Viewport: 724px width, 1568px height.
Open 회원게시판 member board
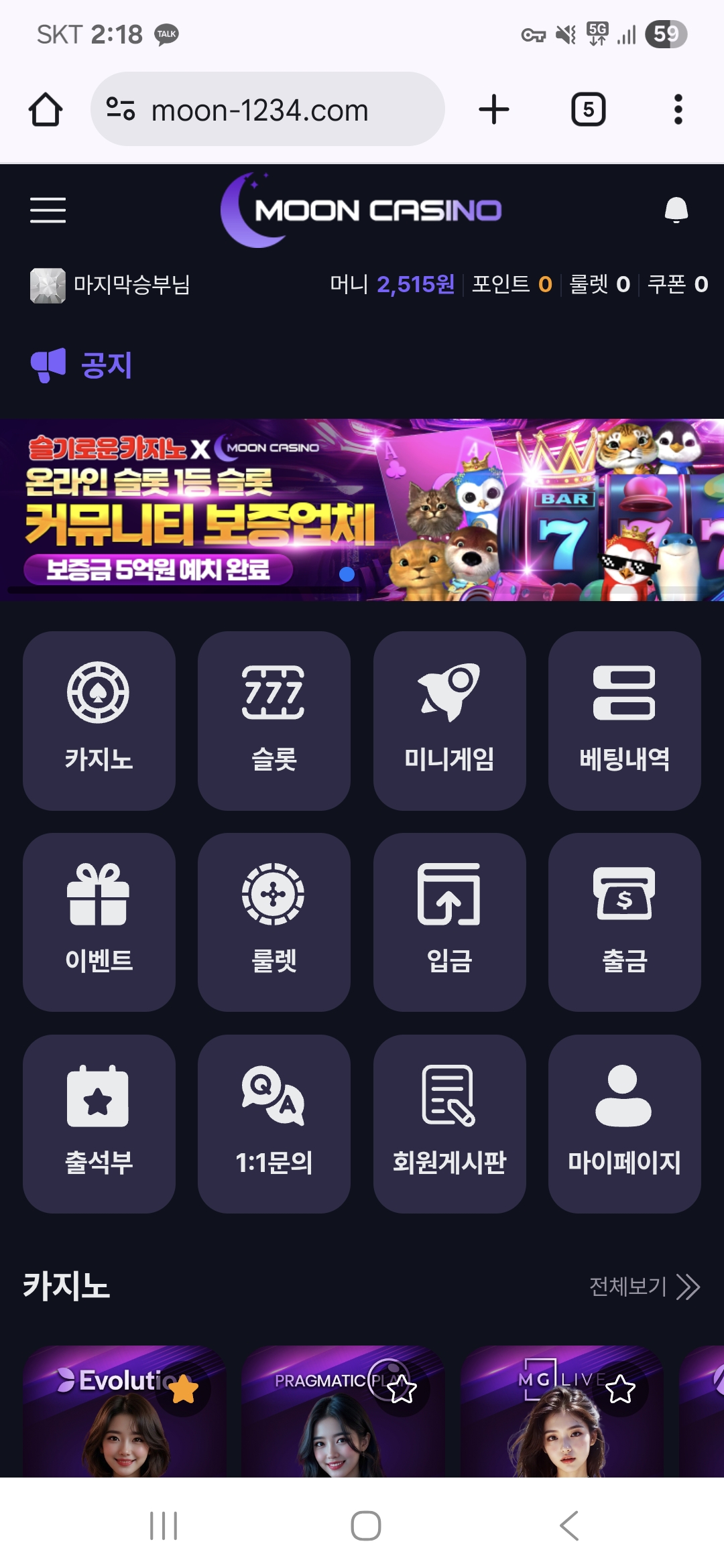click(x=450, y=1124)
